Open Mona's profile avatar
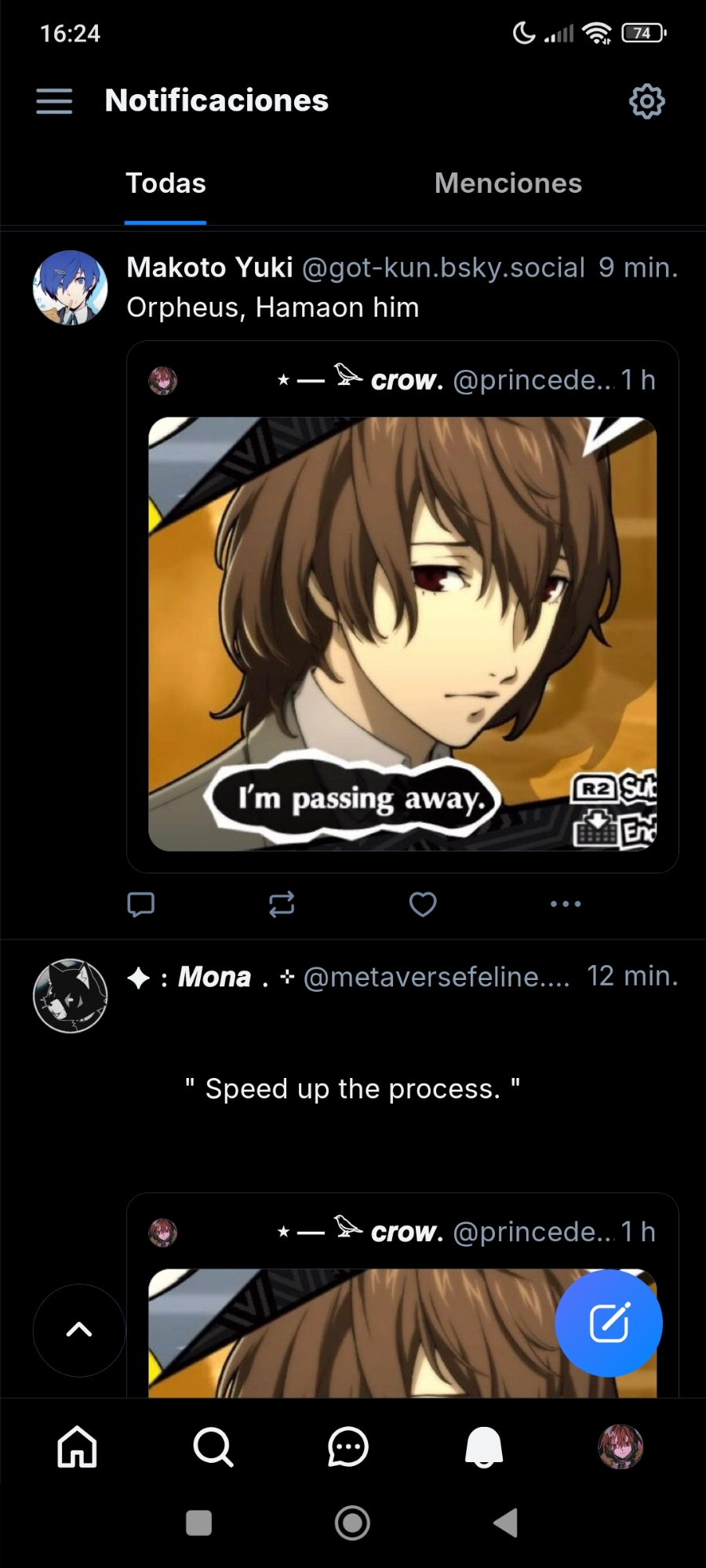The width and height of the screenshot is (706, 1568). tap(70, 996)
